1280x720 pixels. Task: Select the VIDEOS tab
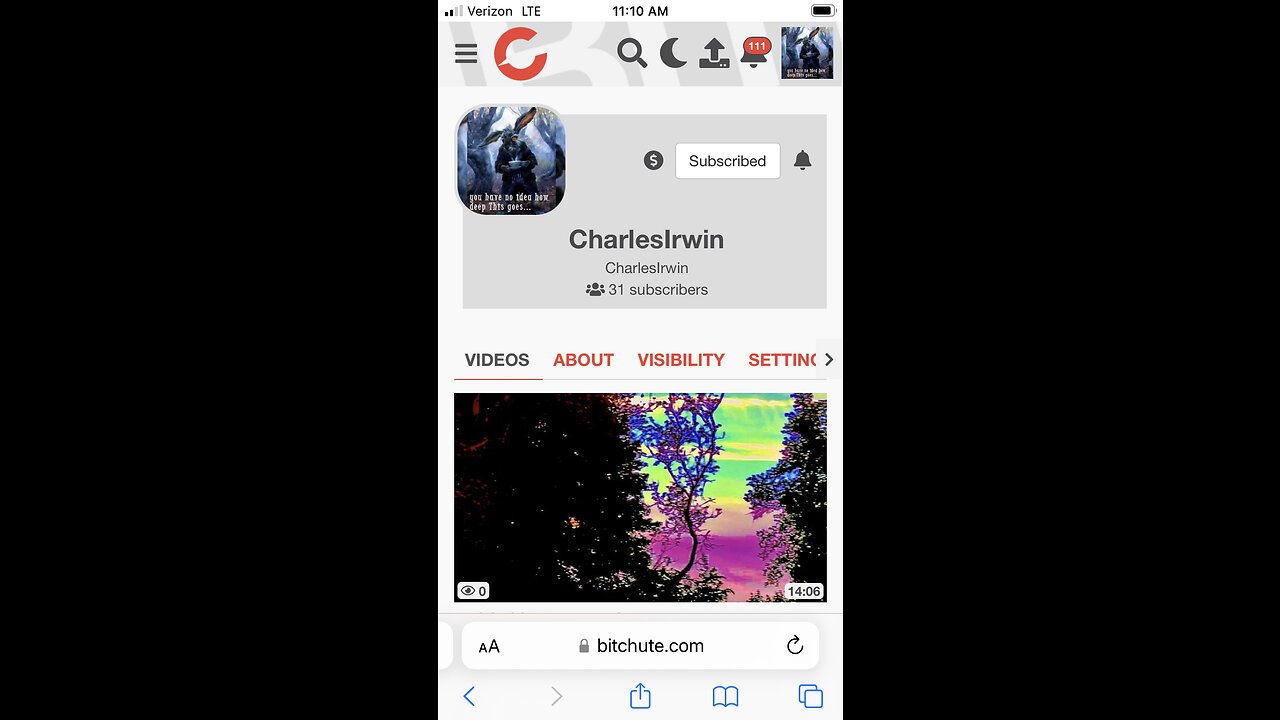(x=497, y=360)
